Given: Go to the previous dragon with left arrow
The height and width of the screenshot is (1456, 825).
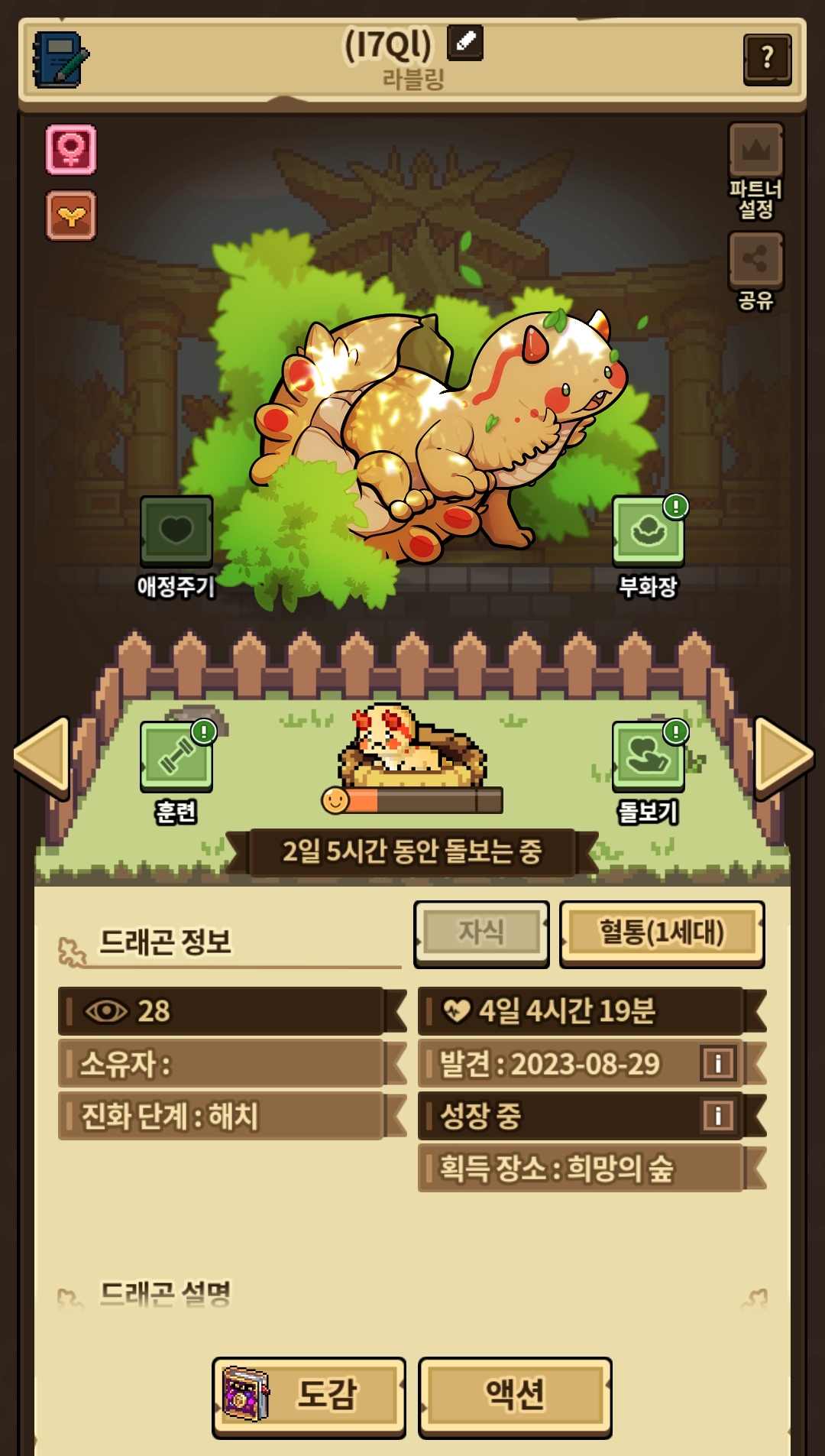Looking at the screenshot, I should (x=43, y=756).
